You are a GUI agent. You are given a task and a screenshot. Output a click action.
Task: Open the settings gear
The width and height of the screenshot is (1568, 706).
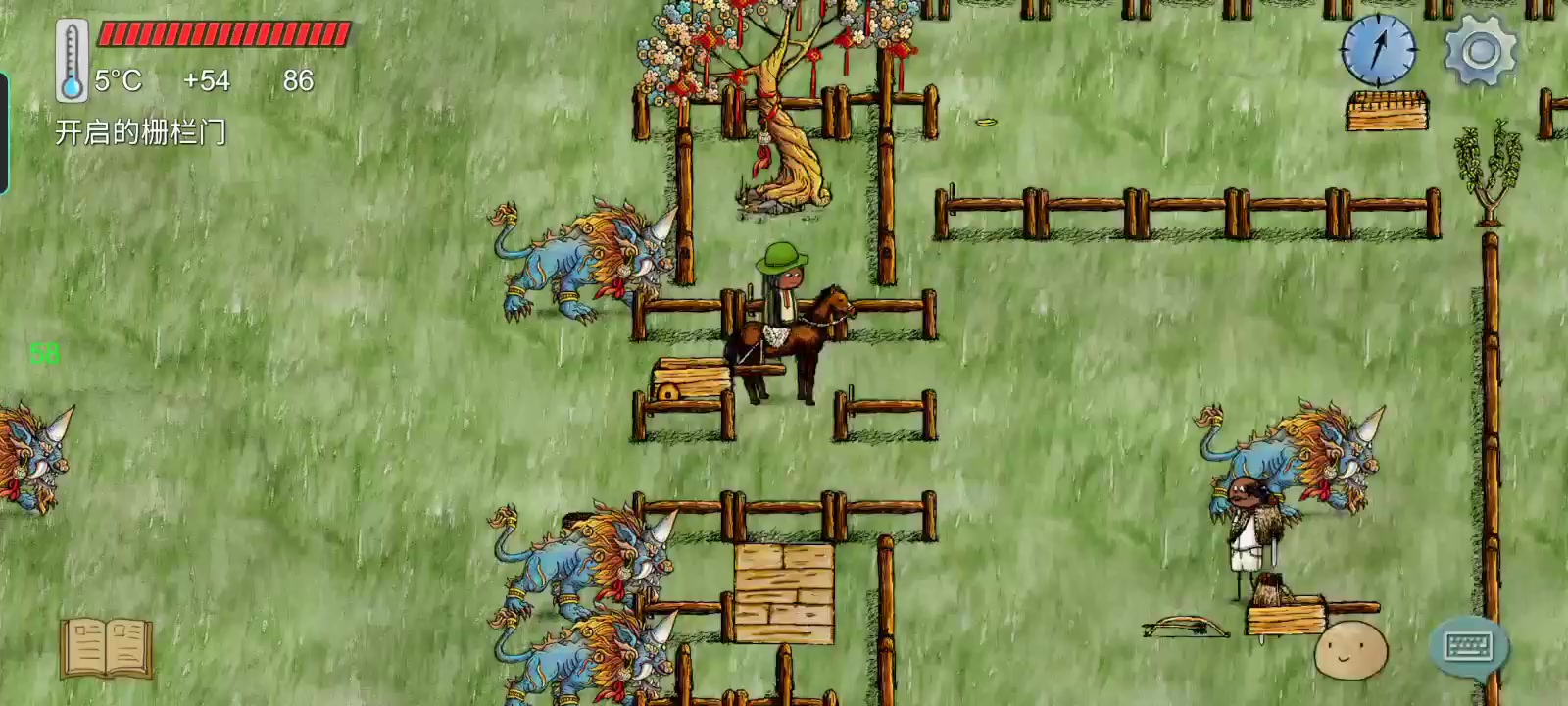(x=1480, y=50)
